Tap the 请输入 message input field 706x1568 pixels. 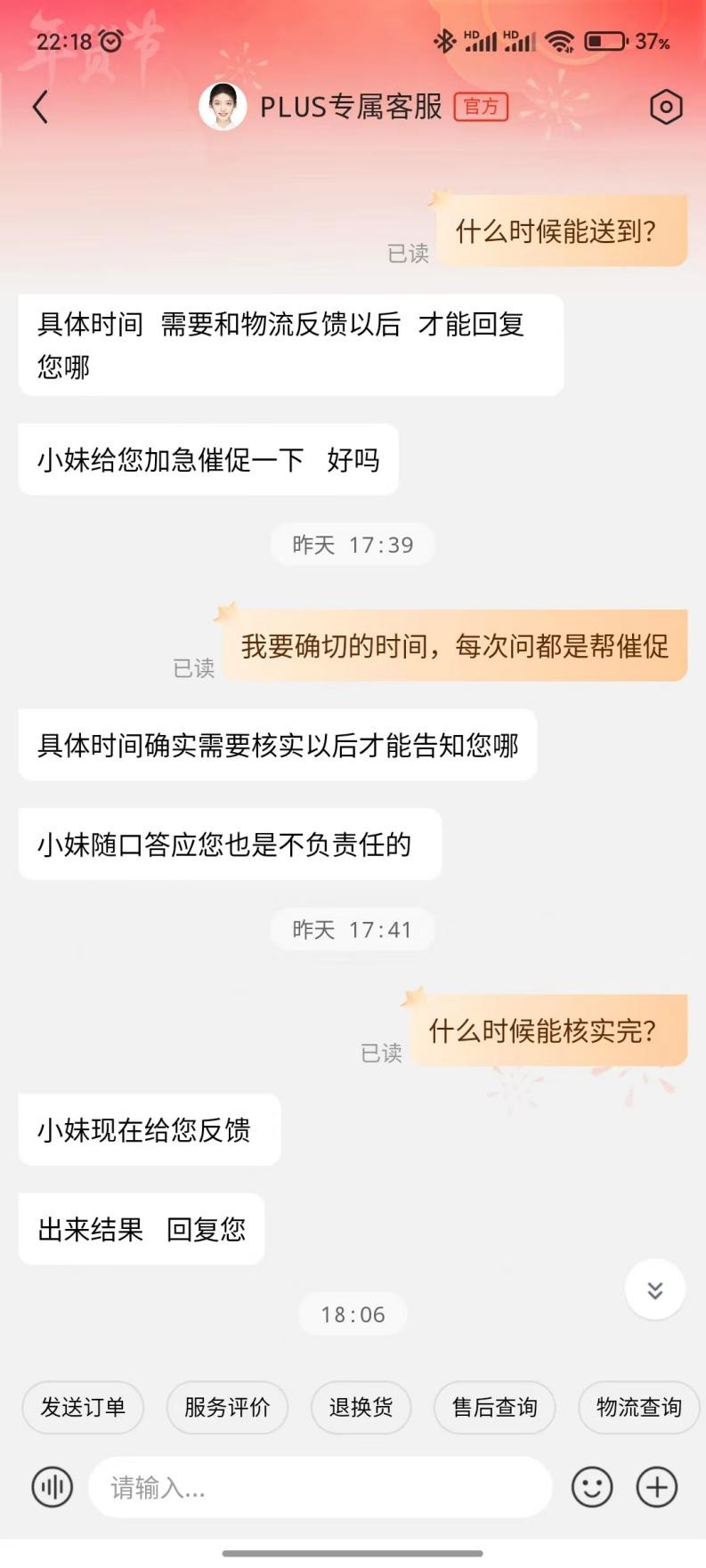pos(321,1487)
